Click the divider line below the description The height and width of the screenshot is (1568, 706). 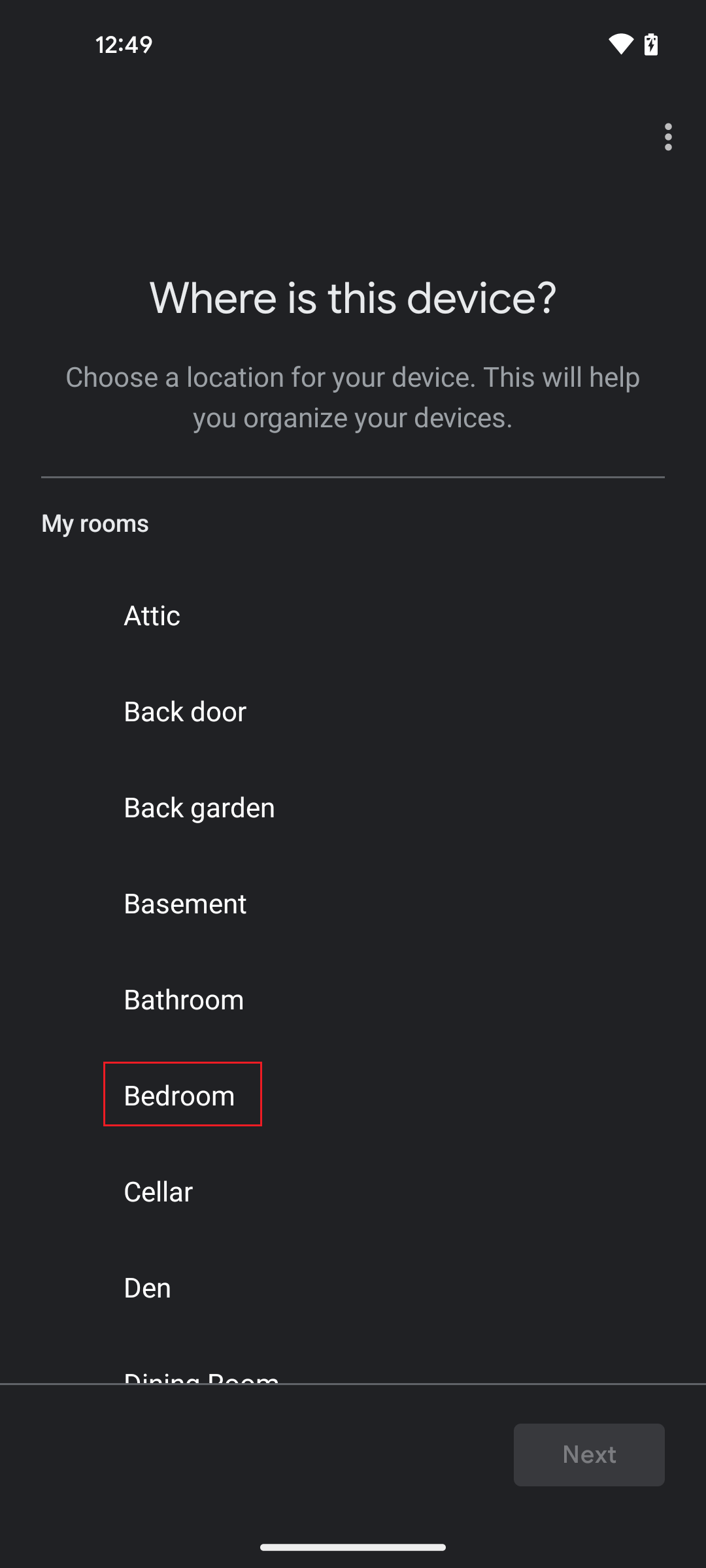click(x=353, y=478)
